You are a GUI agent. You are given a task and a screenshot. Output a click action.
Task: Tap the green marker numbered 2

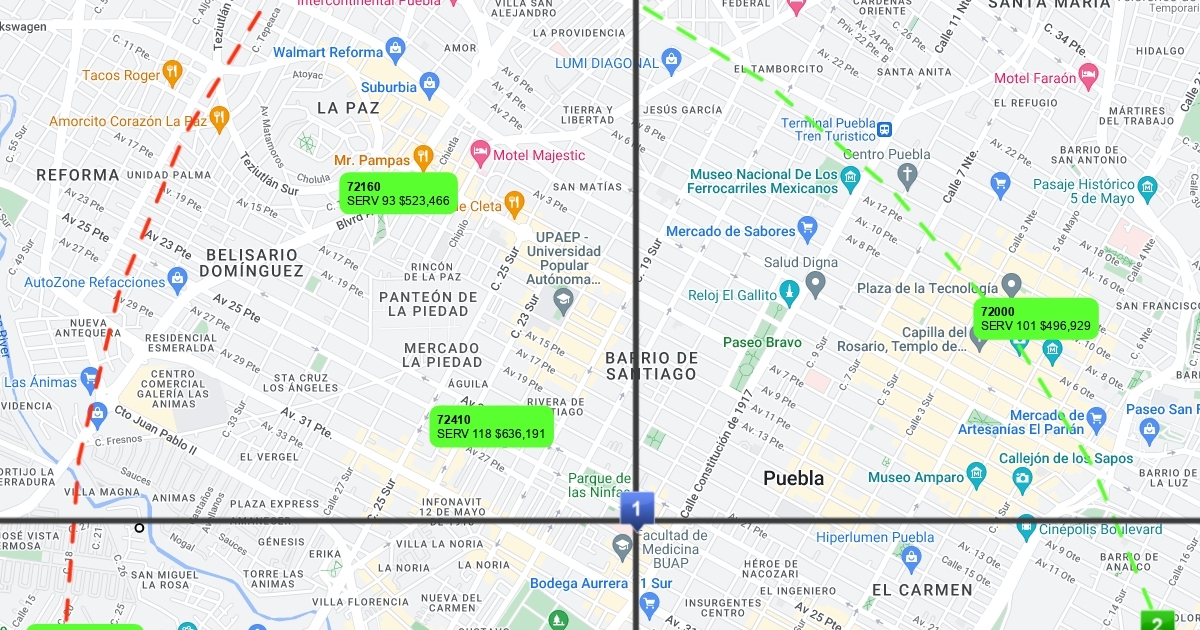click(x=1158, y=621)
